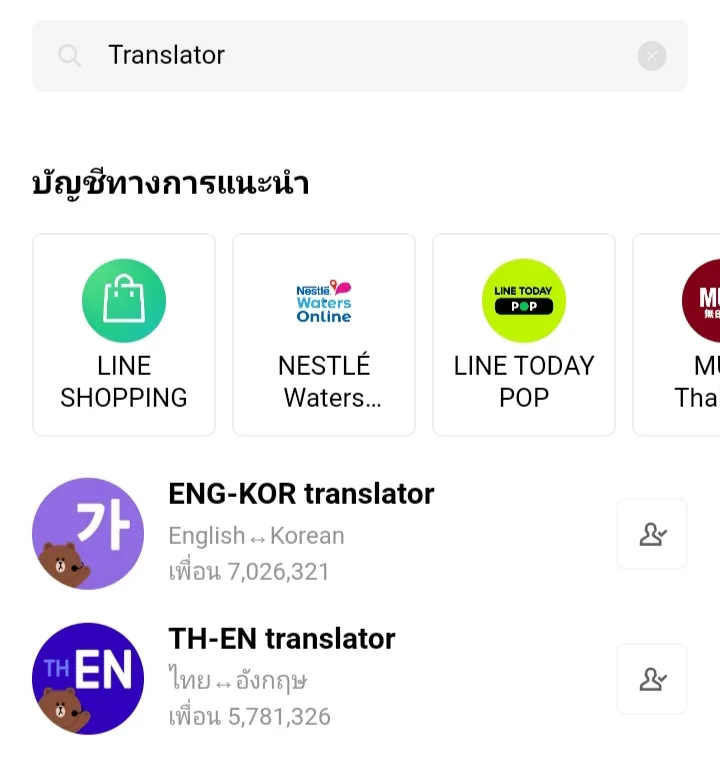Open the NESTLÉ Waters Online logo
The width and height of the screenshot is (720, 763).
point(323,299)
